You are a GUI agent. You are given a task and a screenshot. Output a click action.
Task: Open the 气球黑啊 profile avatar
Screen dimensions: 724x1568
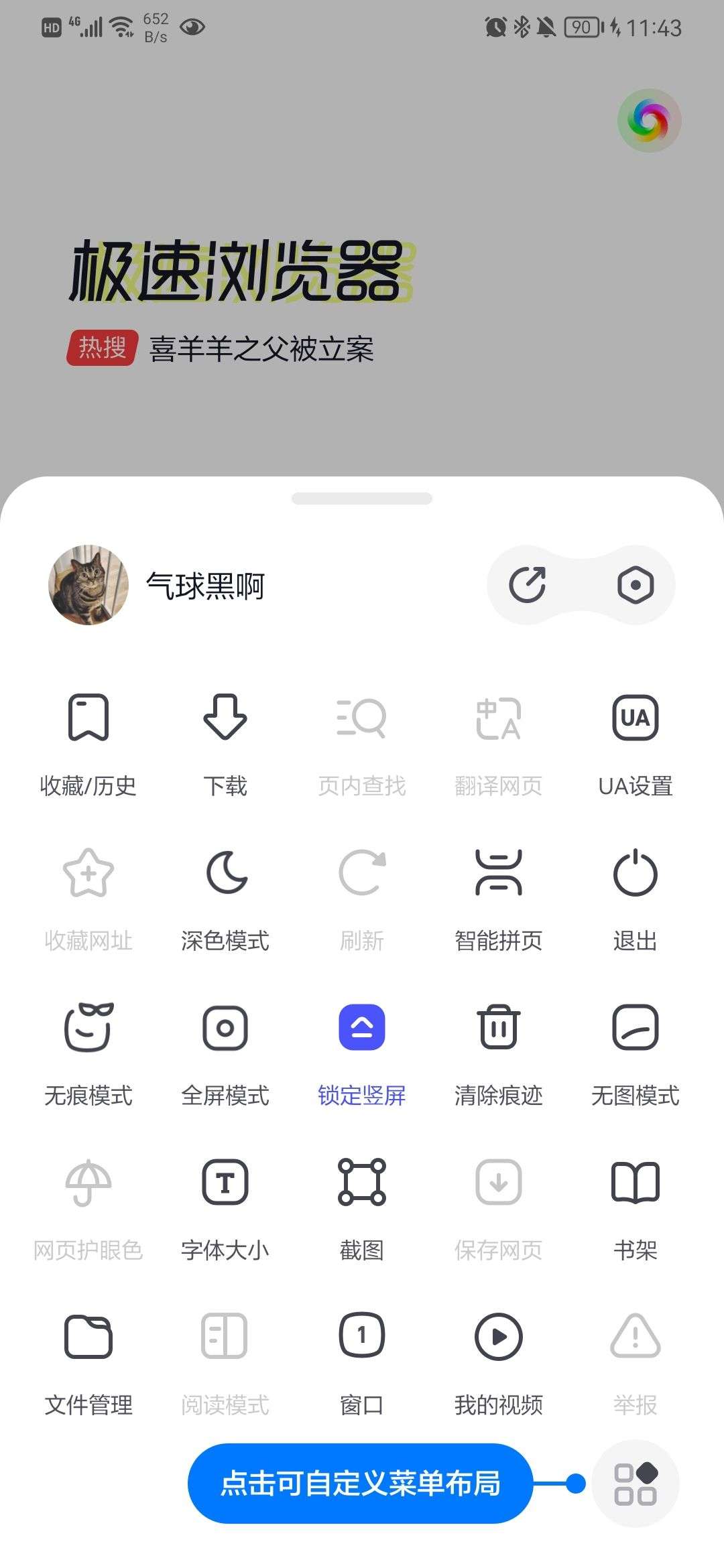[88, 585]
